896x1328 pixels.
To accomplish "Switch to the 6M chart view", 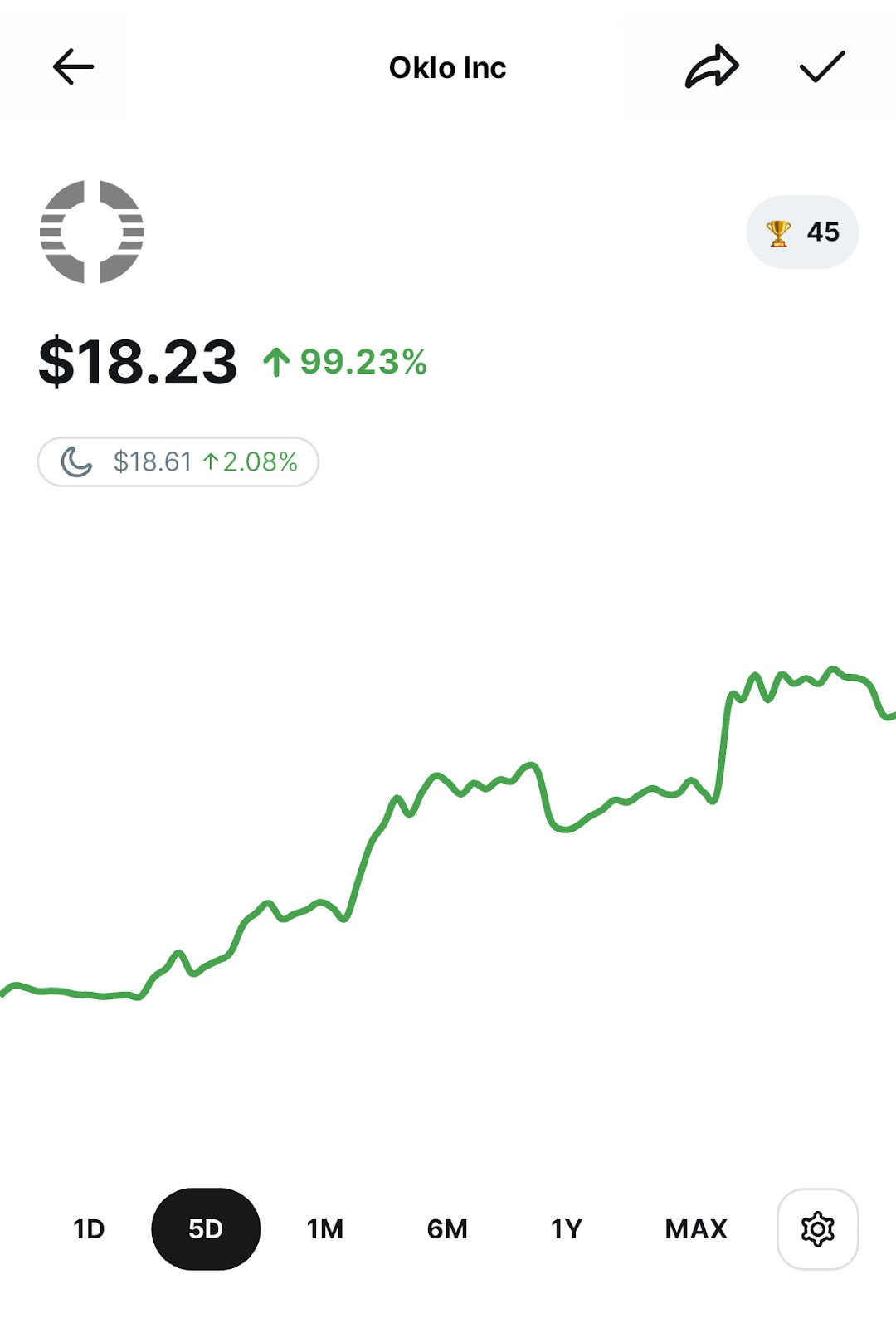I will click(x=446, y=1228).
